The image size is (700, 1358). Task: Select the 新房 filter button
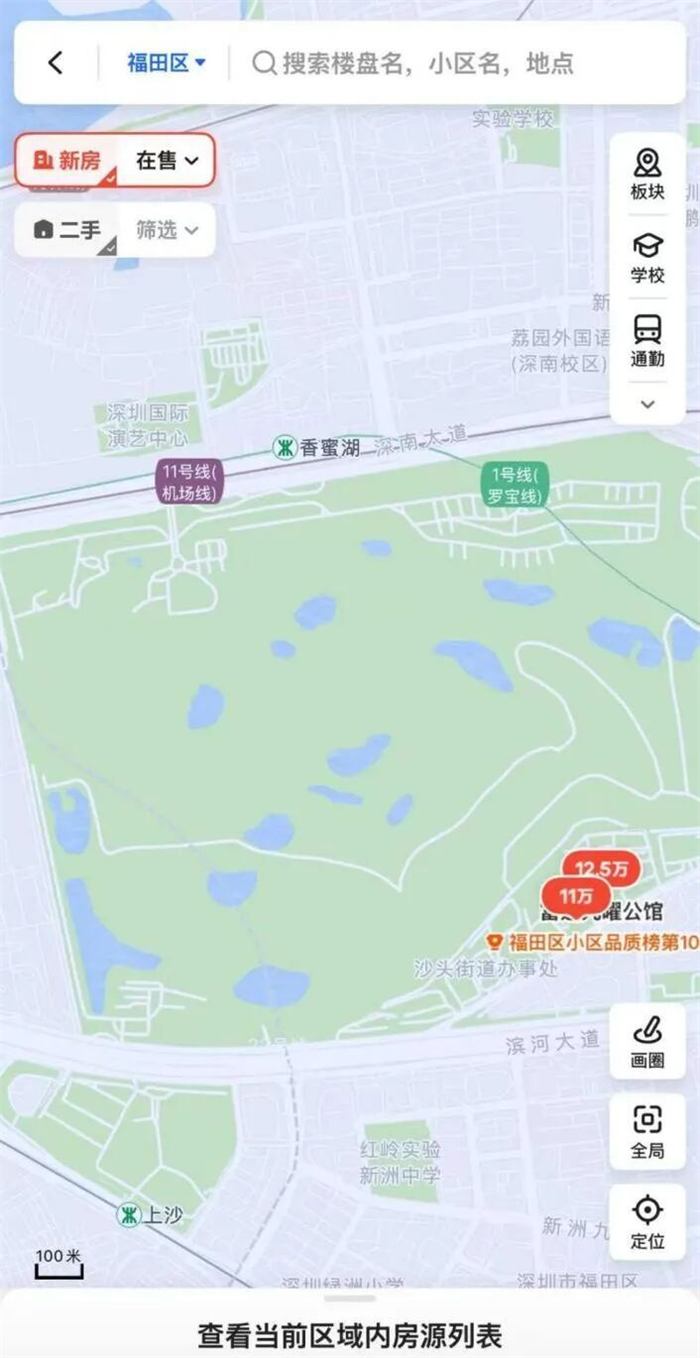coord(68,160)
